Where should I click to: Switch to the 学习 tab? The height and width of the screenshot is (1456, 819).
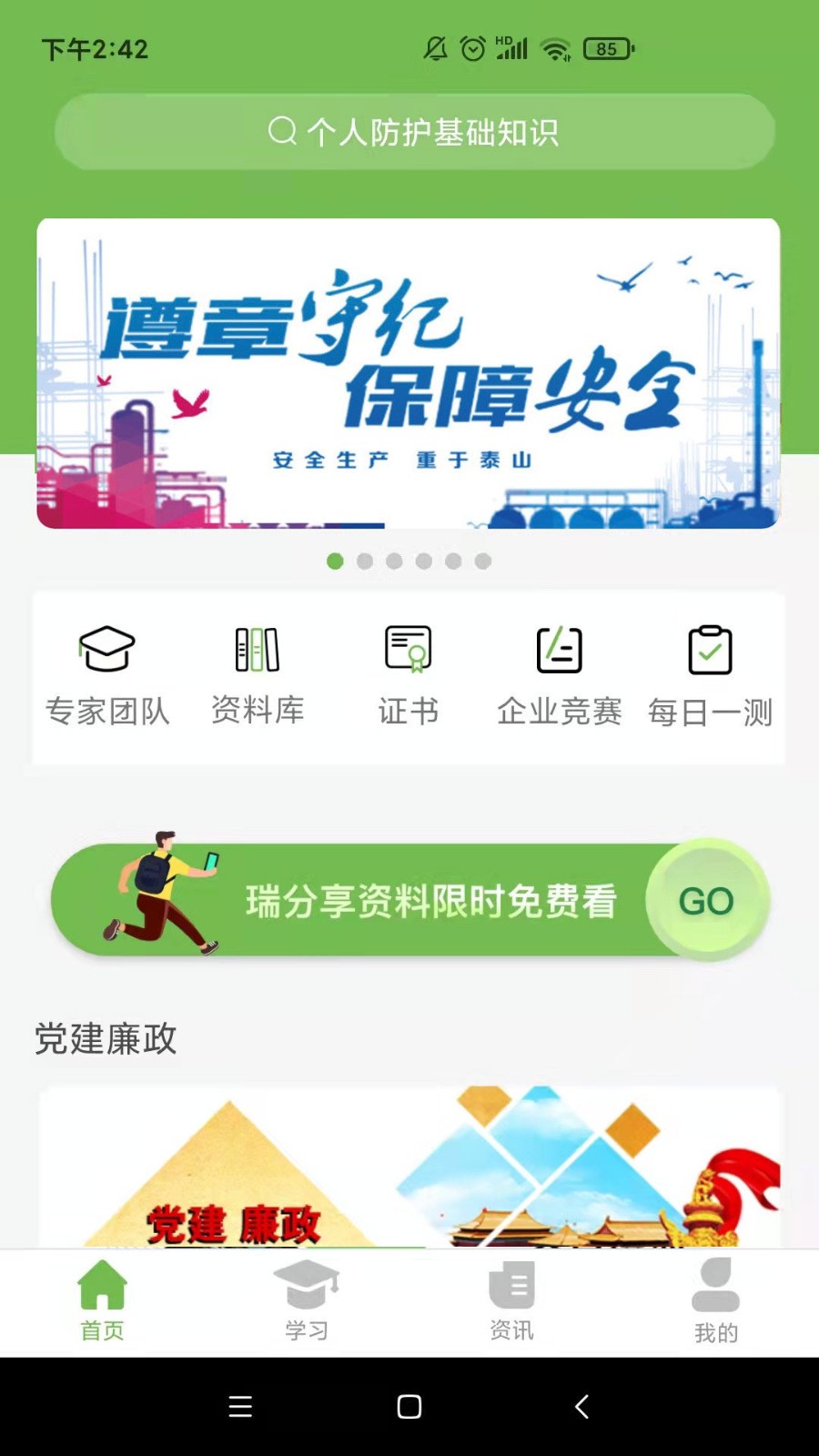pyautogui.click(x=307, y=1288)
